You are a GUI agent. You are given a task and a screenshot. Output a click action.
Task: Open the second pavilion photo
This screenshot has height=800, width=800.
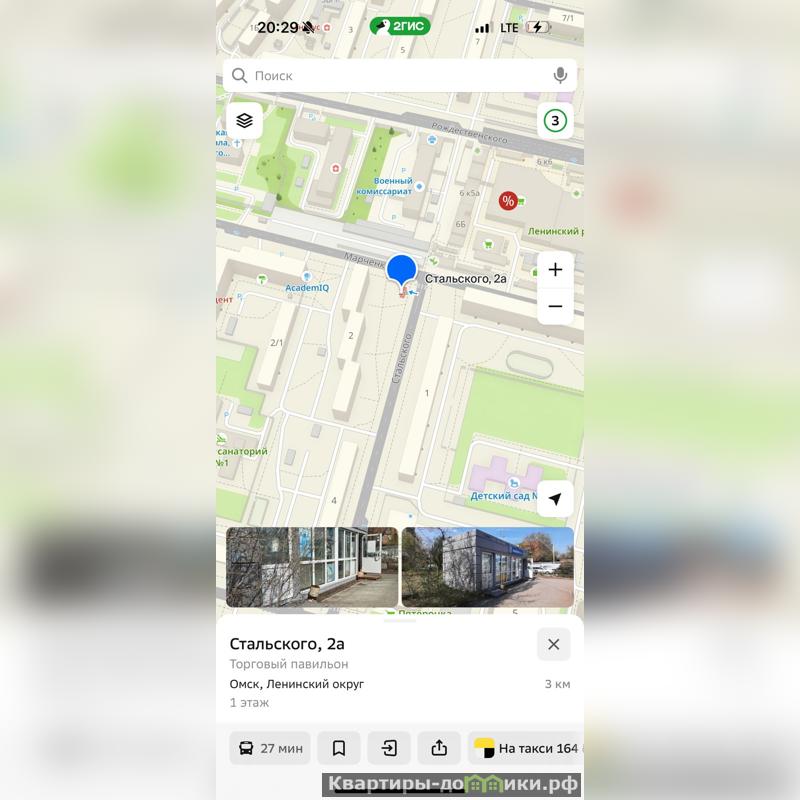[488, 567]
